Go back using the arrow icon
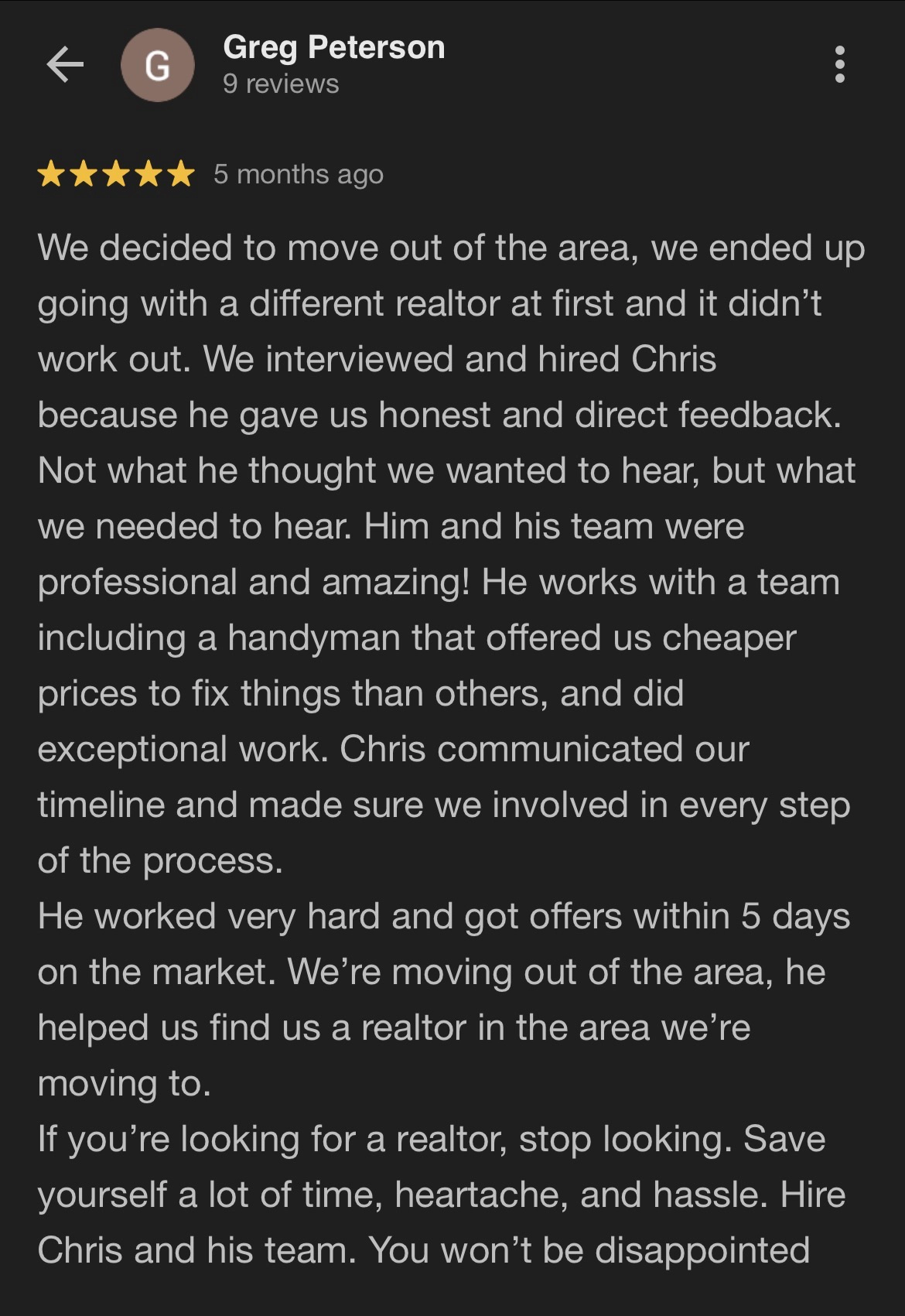 tap(65, 64)
